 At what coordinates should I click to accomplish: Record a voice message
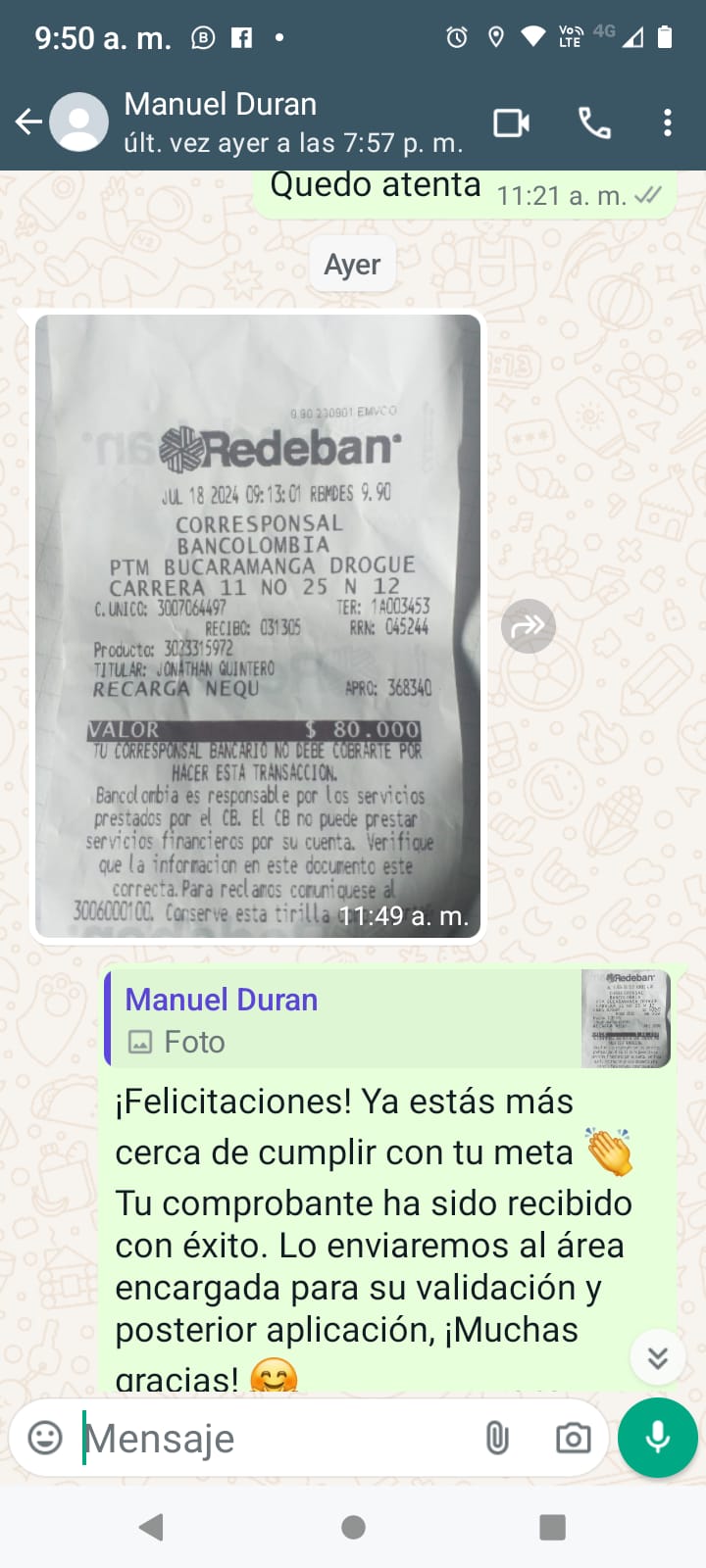658,1438
